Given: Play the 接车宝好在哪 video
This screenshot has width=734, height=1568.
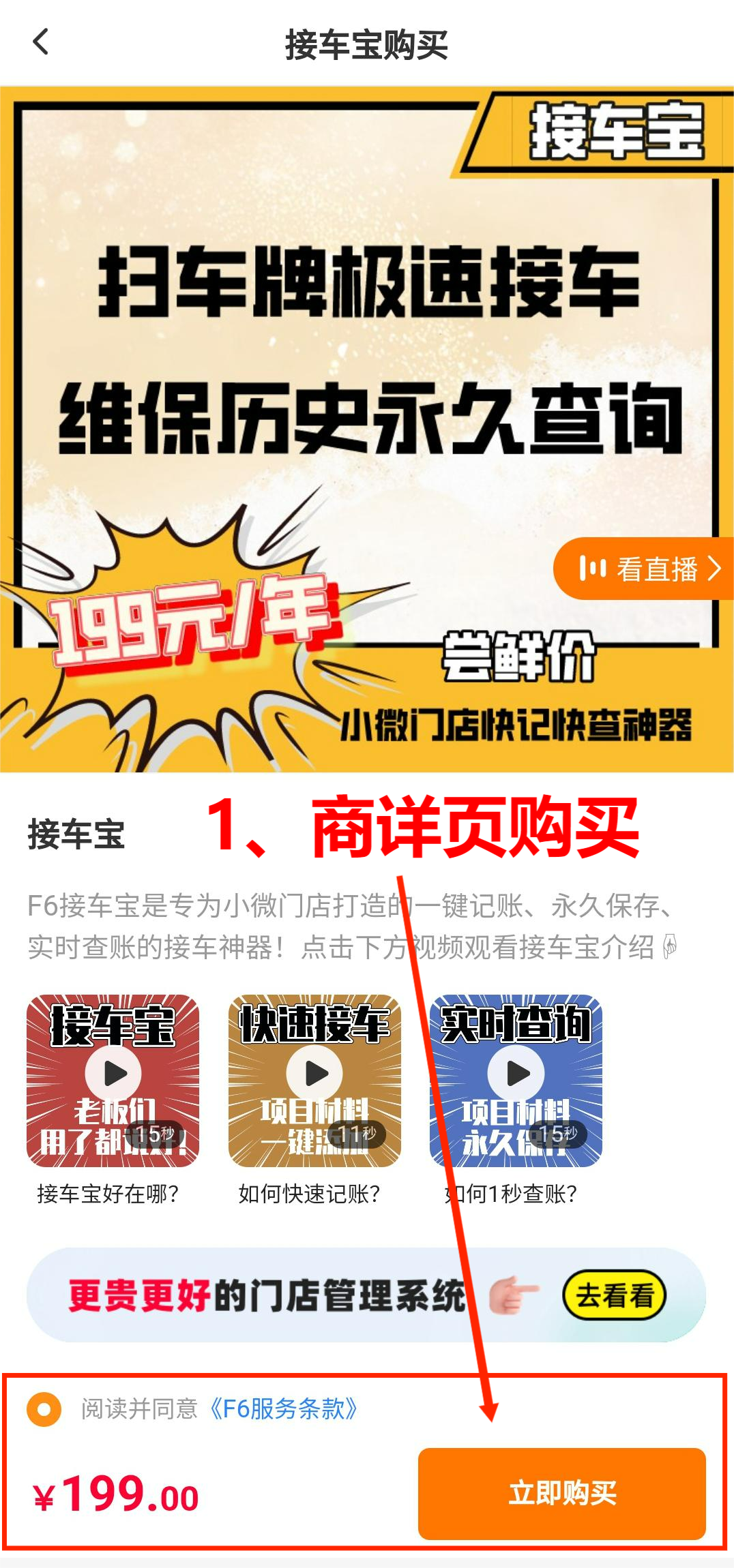Looking at the screenshot, I should (113, 1074).
